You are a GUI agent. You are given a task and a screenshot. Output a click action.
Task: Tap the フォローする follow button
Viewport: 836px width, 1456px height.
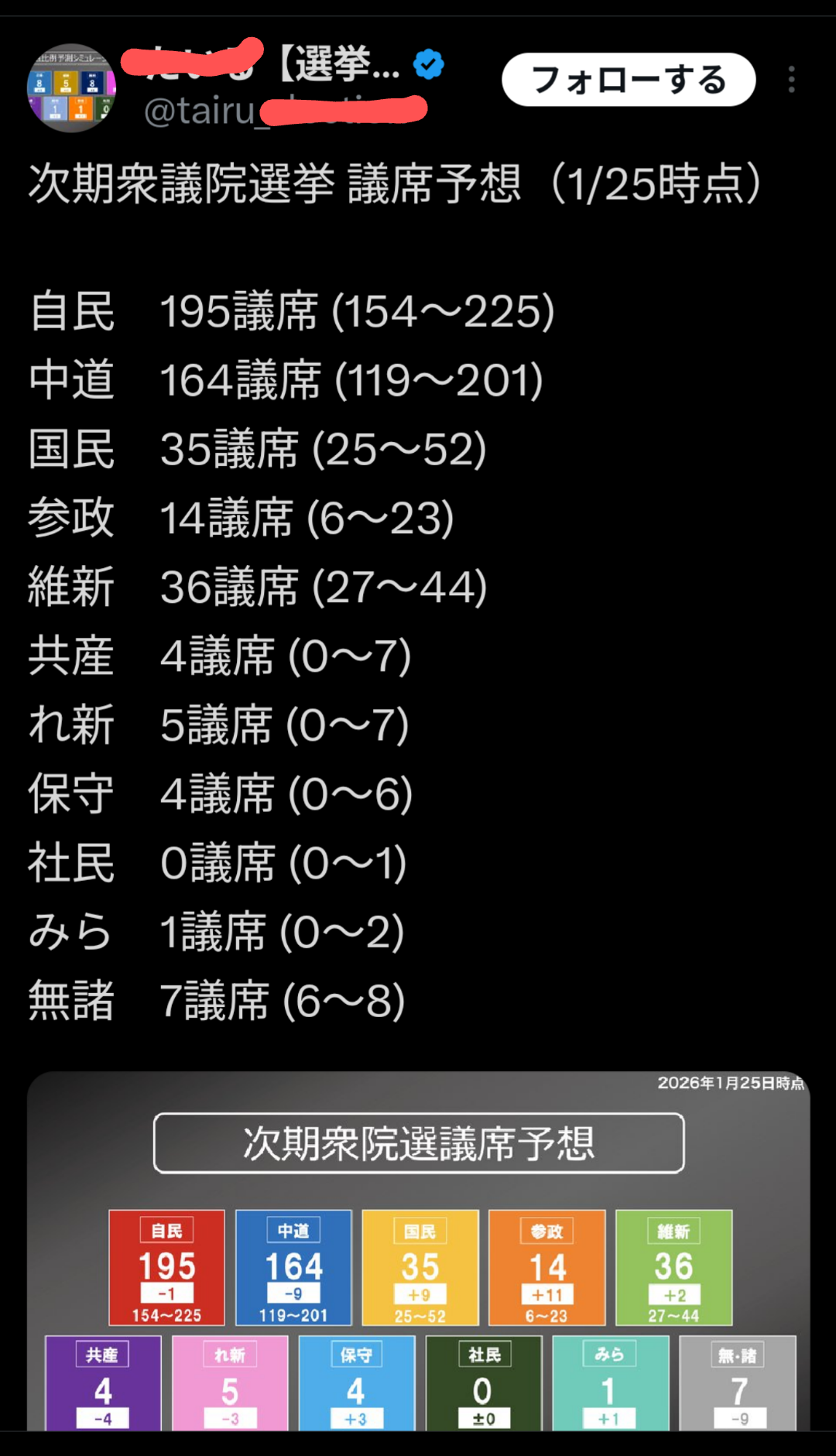point(628,80)
